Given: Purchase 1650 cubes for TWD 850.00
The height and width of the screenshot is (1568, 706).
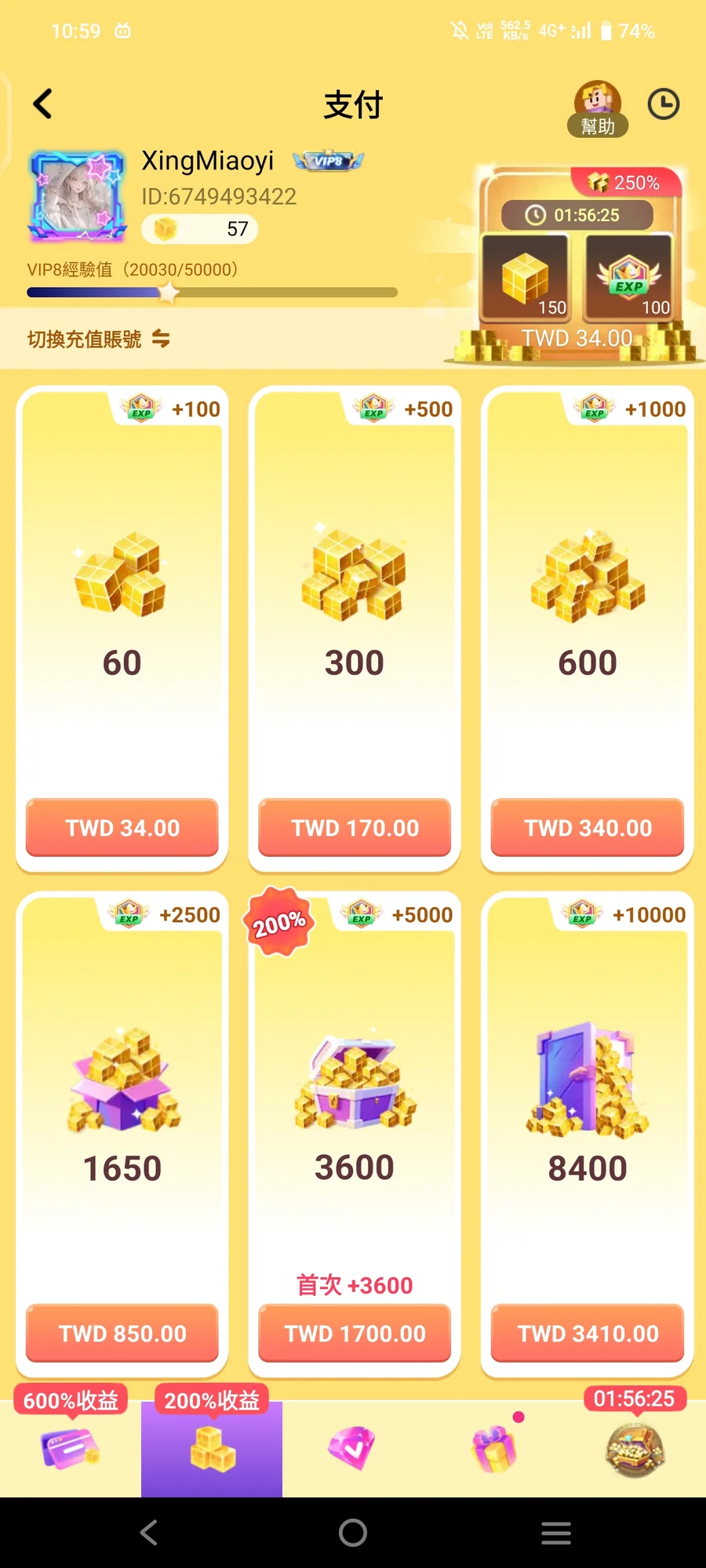Looking at the screenshot, I should 122,1334.
